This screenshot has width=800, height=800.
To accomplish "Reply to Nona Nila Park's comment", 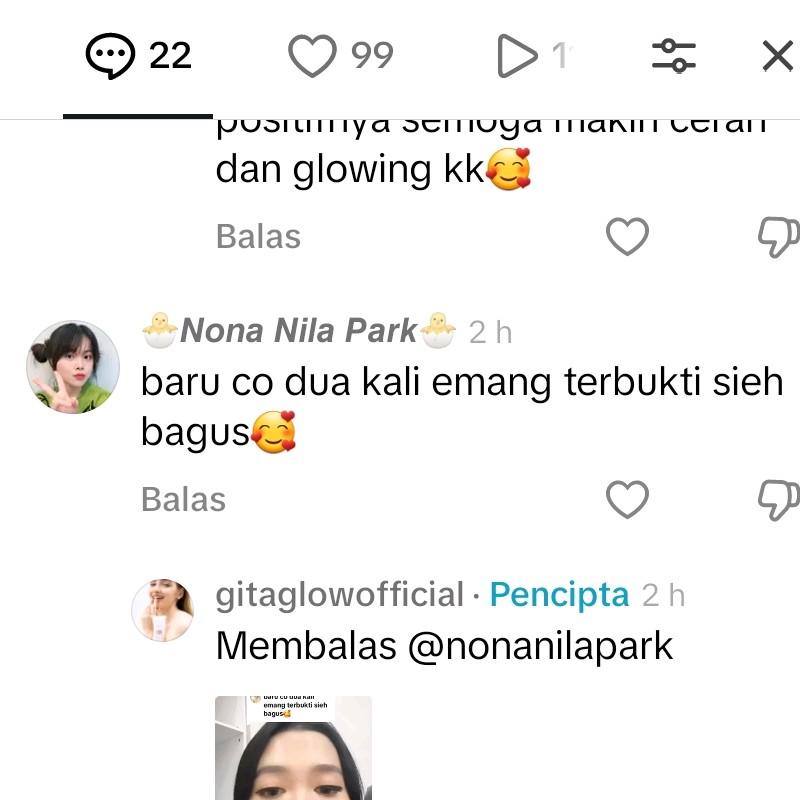I will (x=183, y=499).
